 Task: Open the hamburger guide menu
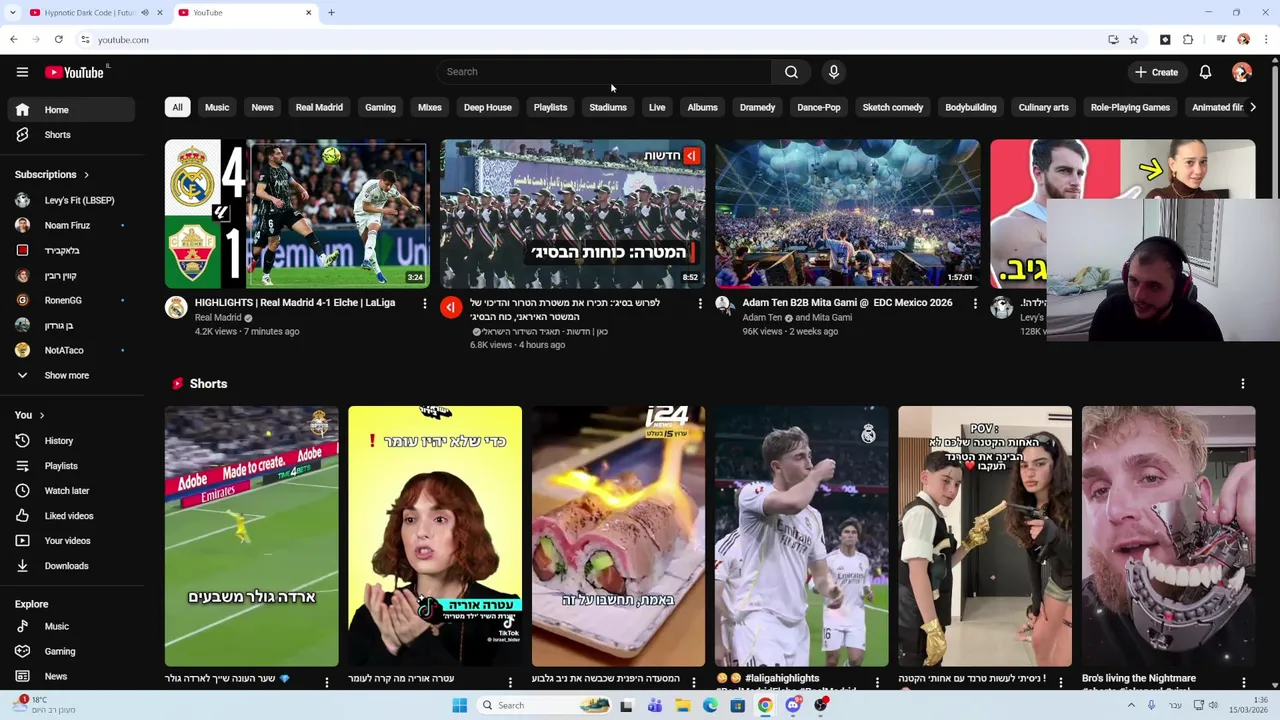(22, 72)
